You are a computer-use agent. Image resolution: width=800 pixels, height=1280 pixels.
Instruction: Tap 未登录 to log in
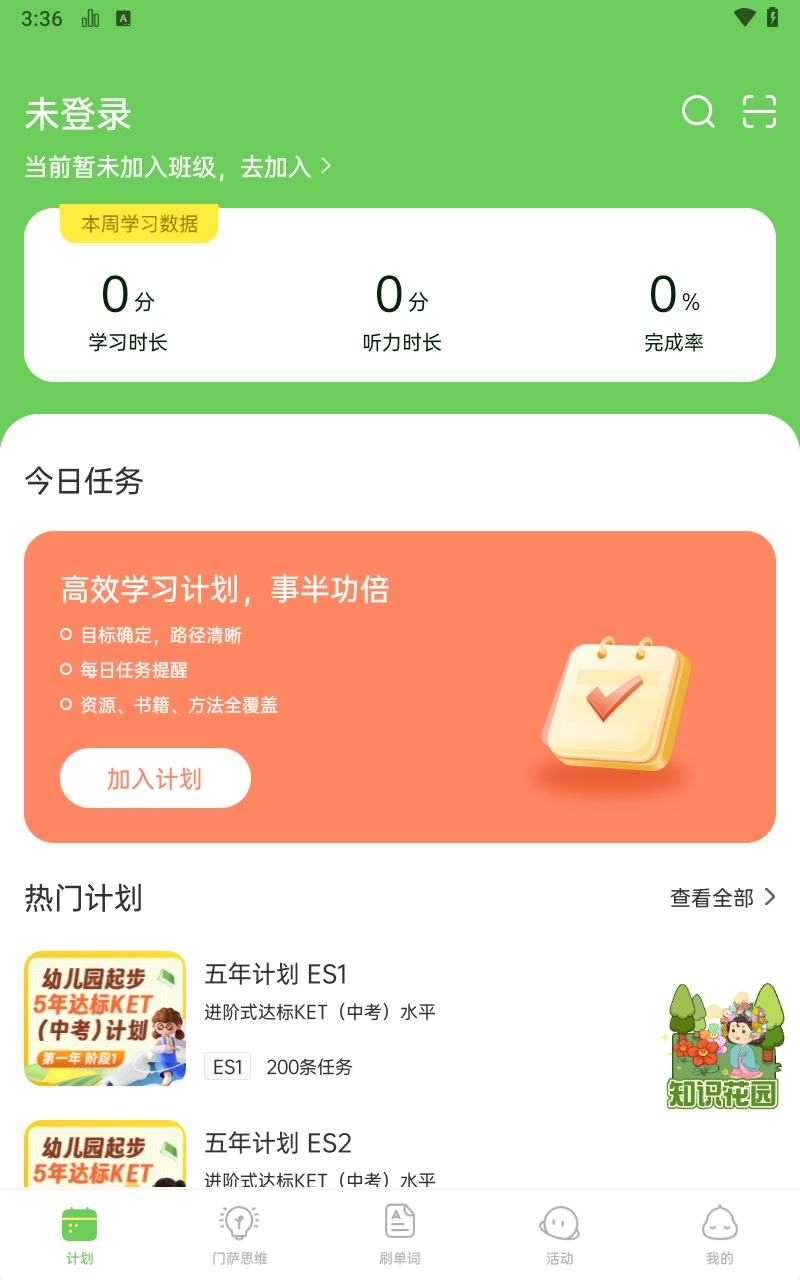coord(77,115)
